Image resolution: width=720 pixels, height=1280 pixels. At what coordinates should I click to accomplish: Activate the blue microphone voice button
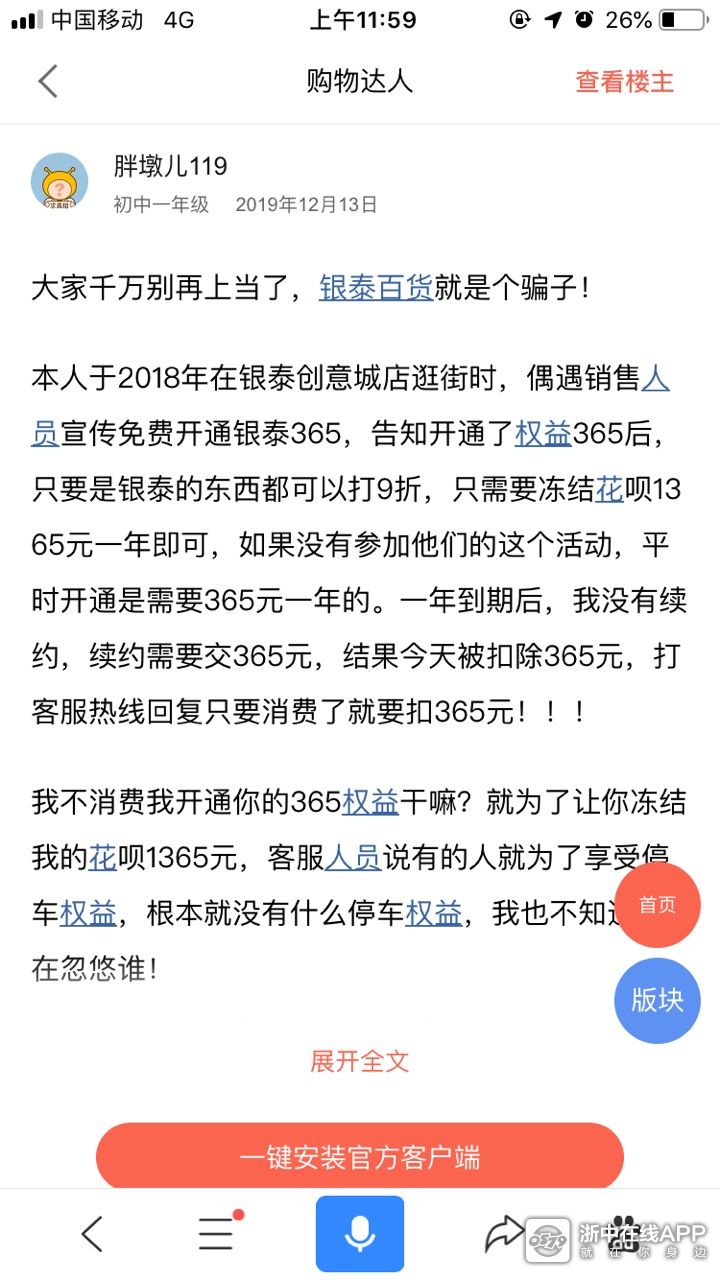[x=360, y=1234]
